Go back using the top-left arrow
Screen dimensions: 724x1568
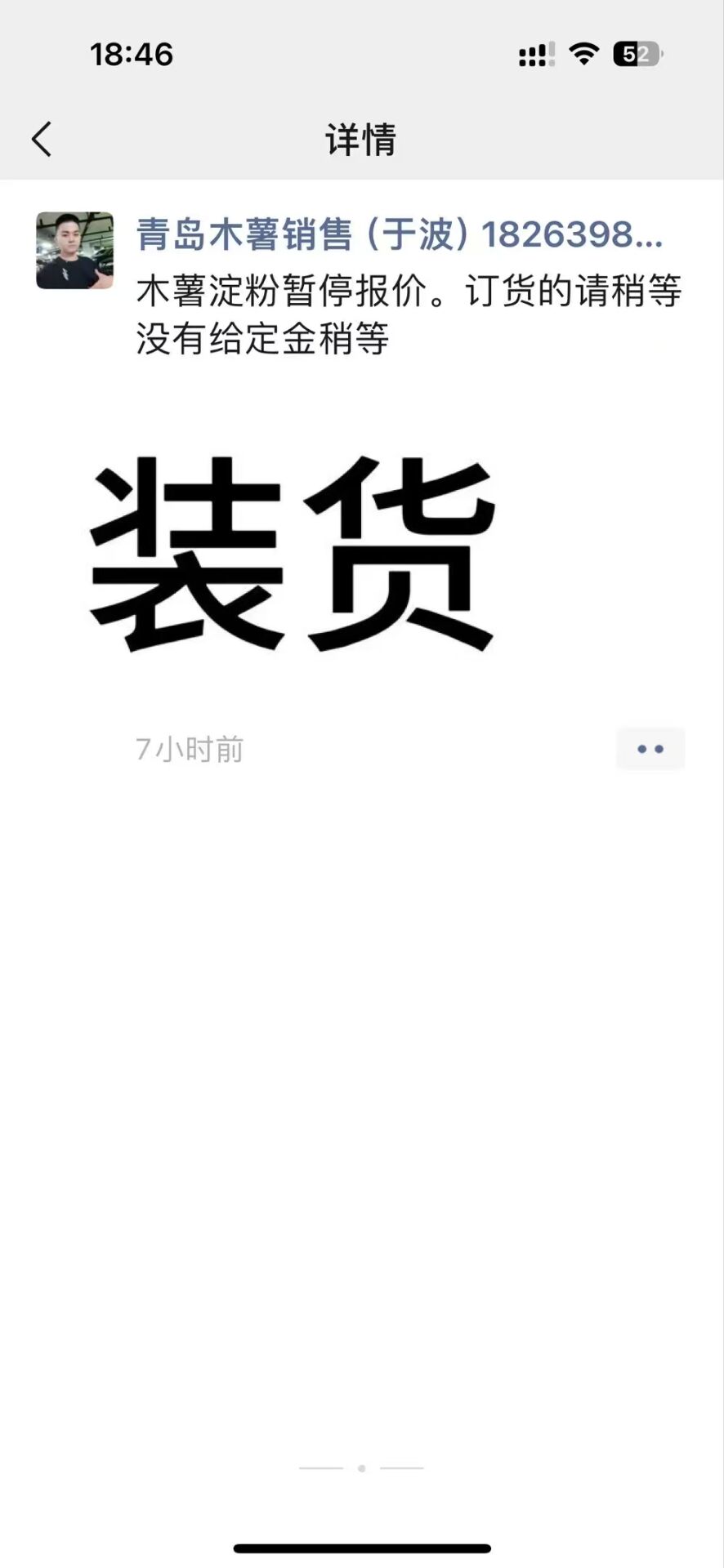[x=42, y=139]
